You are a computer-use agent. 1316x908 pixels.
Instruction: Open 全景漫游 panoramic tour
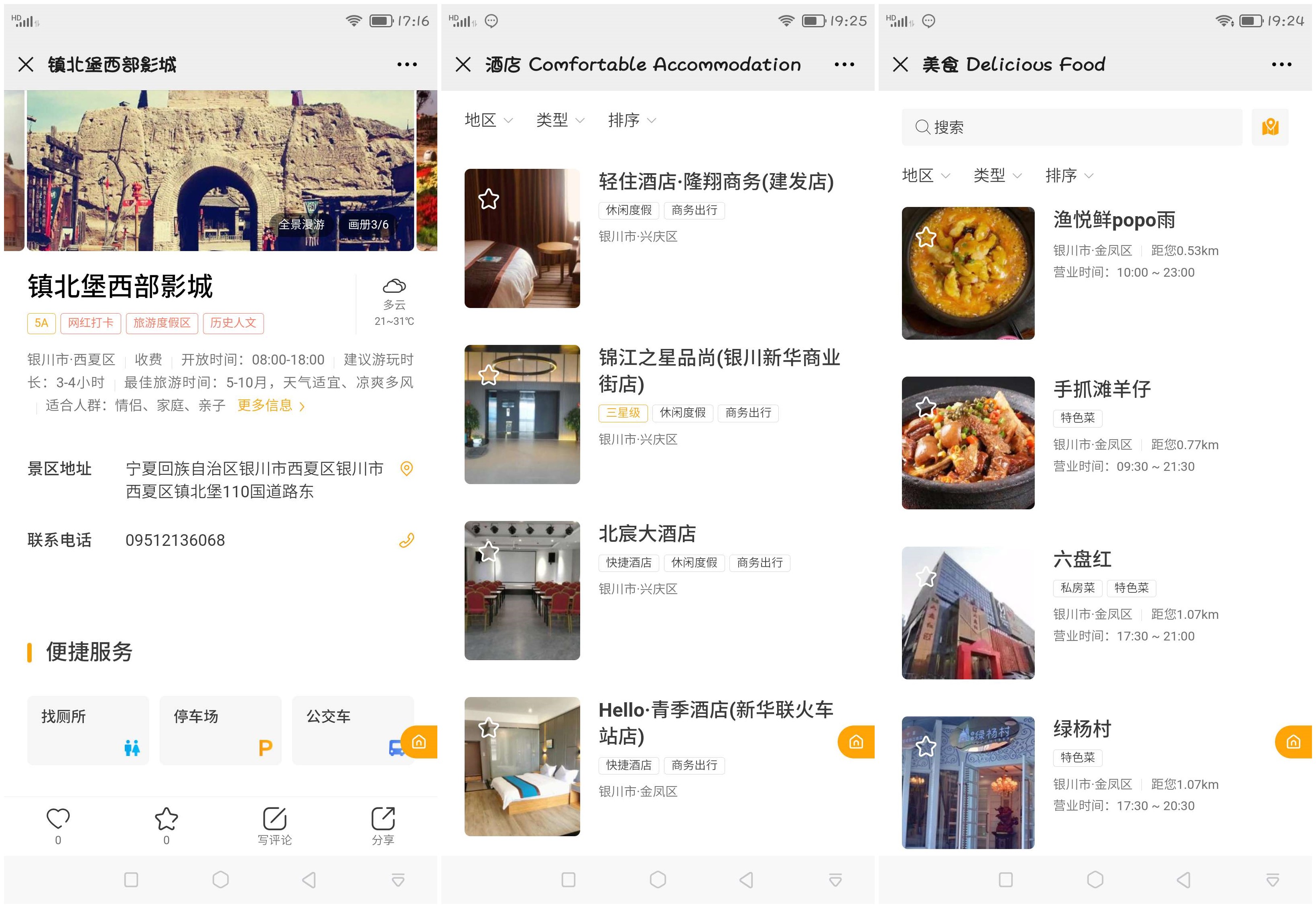pyautogui.click(x=302, y=225)
